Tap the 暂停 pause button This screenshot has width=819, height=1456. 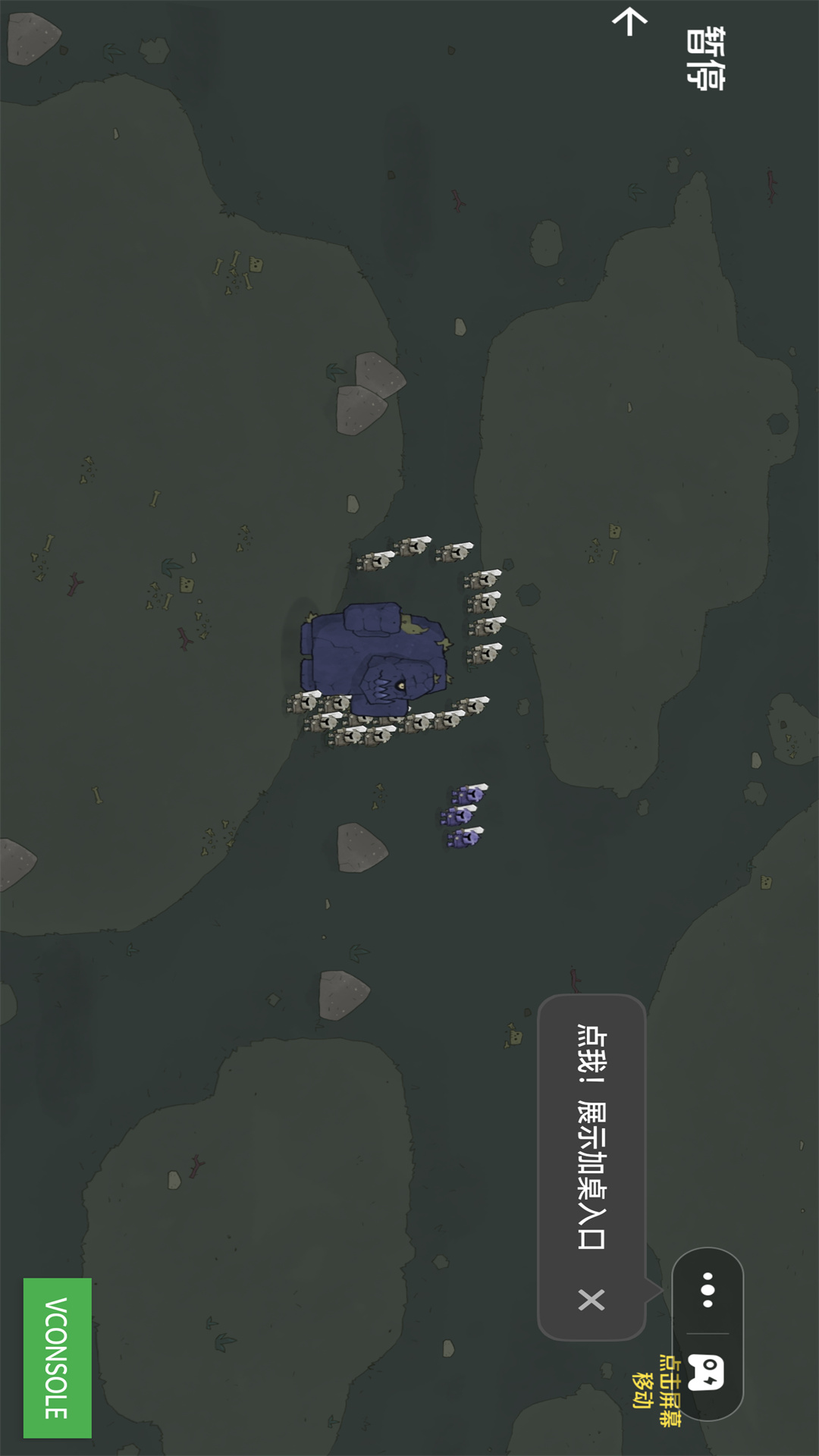pos(705,58)
